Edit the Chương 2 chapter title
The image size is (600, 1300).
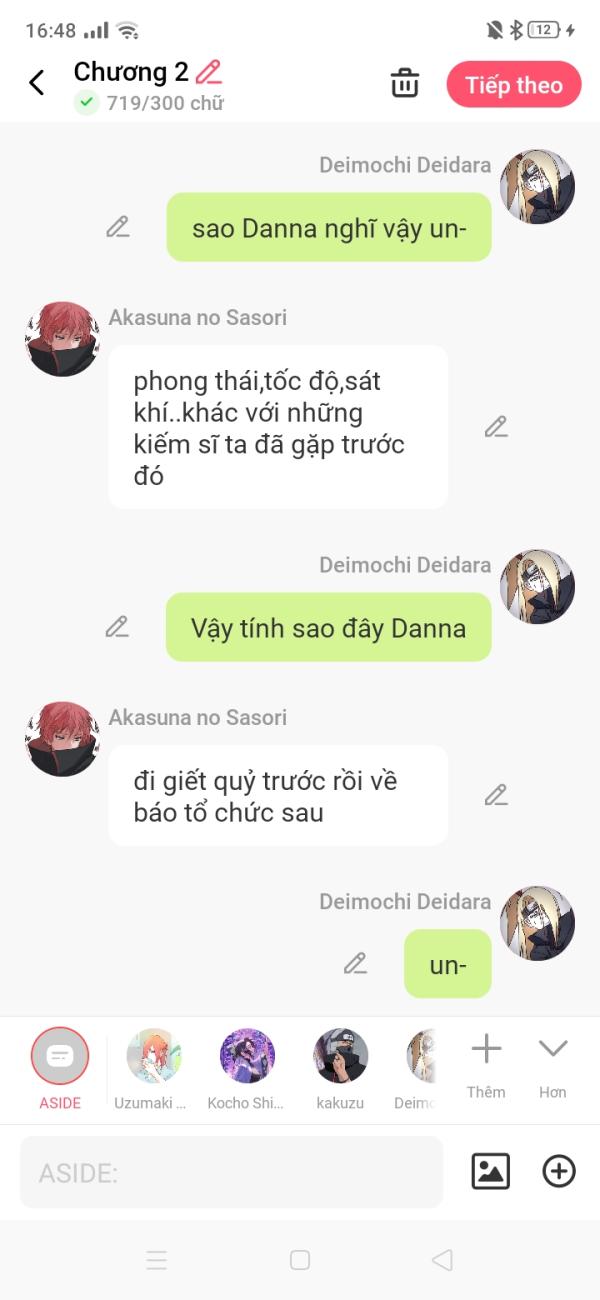(208, 72)
